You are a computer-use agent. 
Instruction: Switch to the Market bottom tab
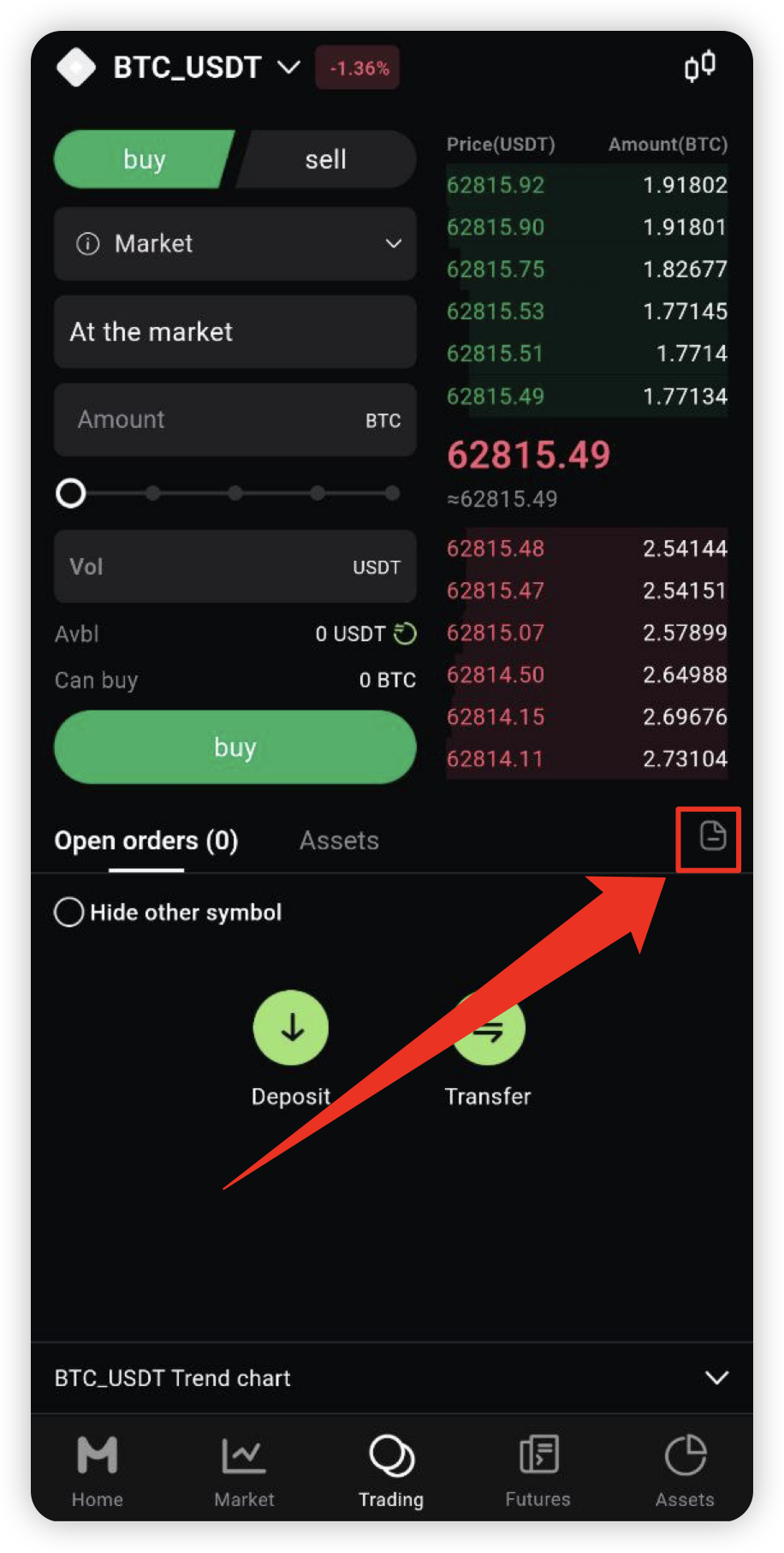click(244, 1471)
